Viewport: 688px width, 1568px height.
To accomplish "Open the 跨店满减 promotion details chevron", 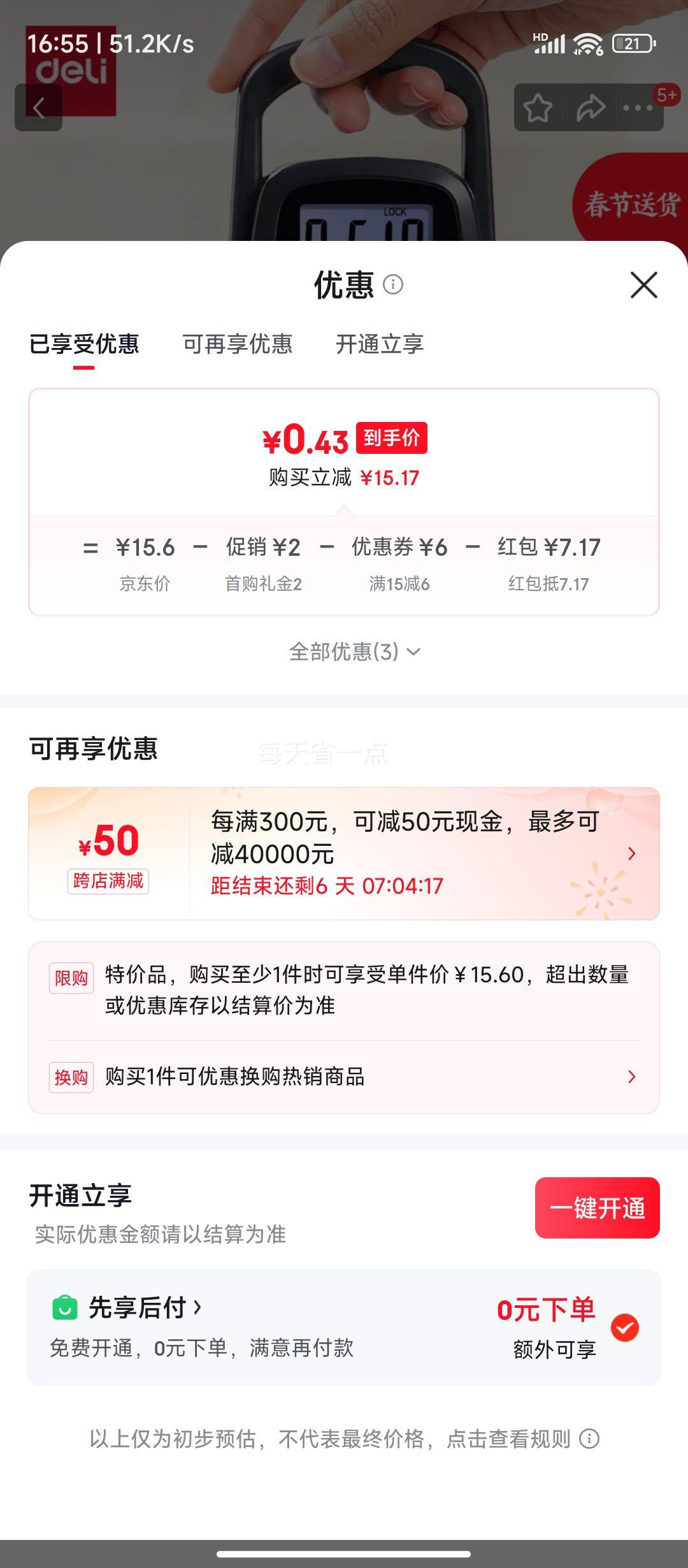I will (631, 853).
